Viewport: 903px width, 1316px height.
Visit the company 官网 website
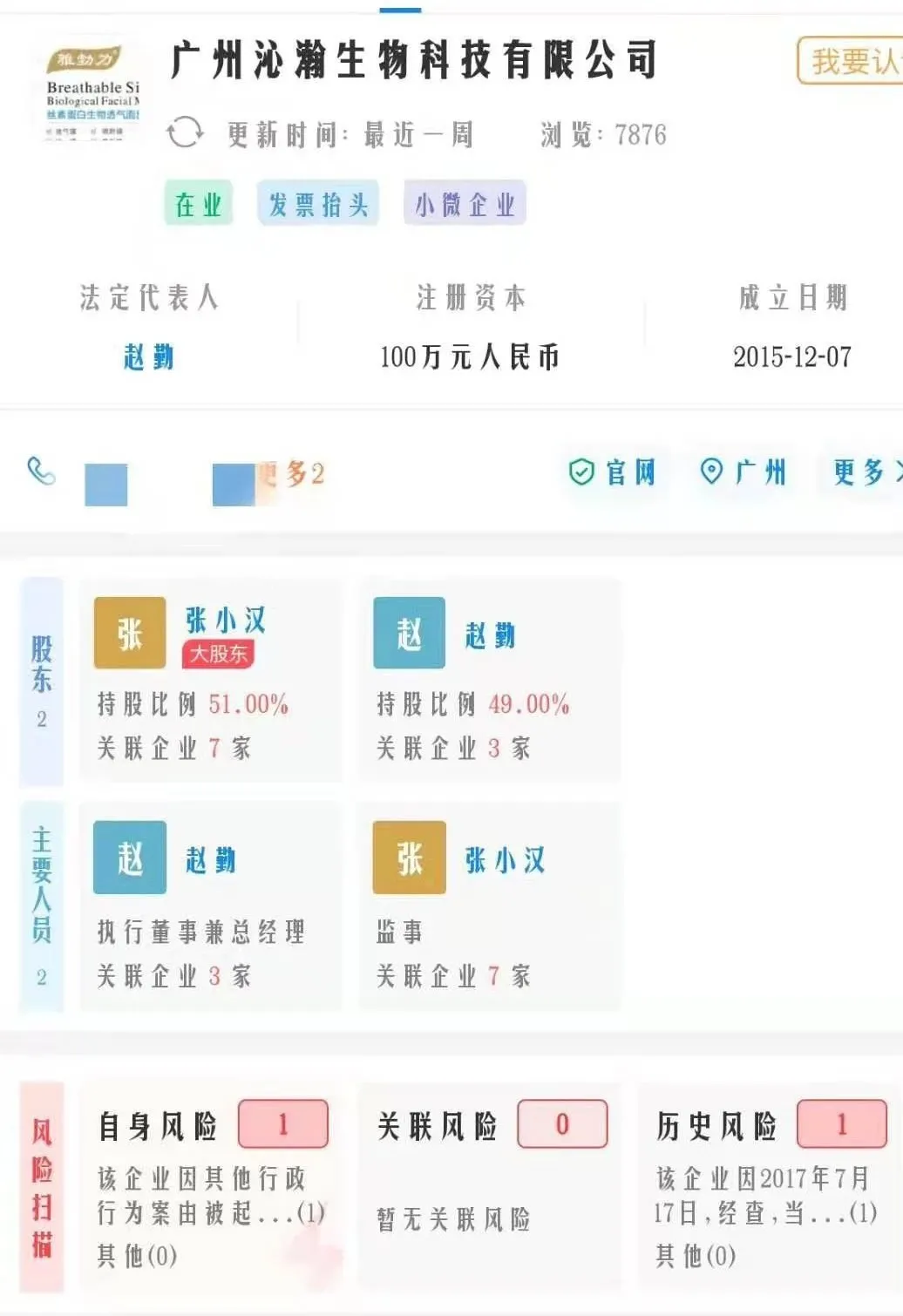click(613, 472)
